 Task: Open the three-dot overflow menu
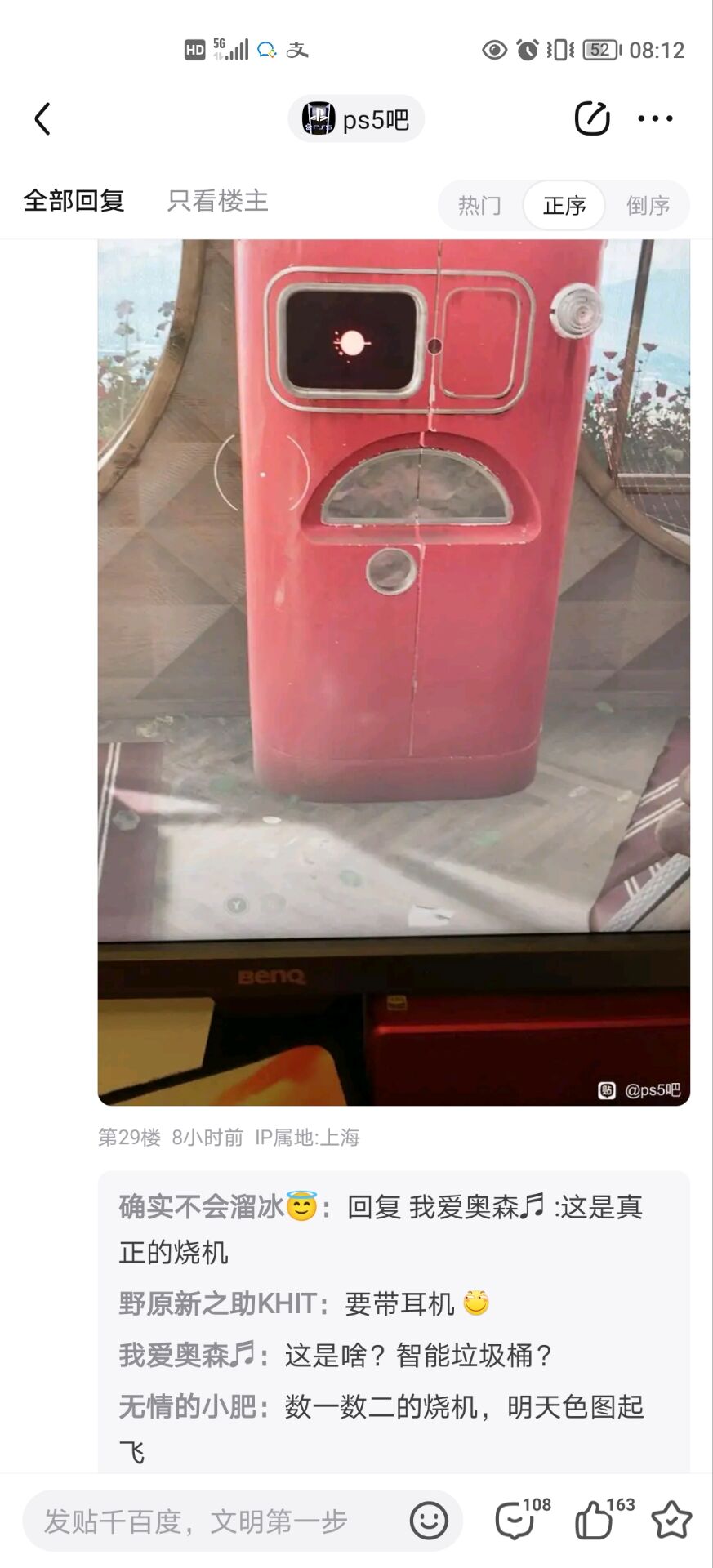tap(655, 118)
